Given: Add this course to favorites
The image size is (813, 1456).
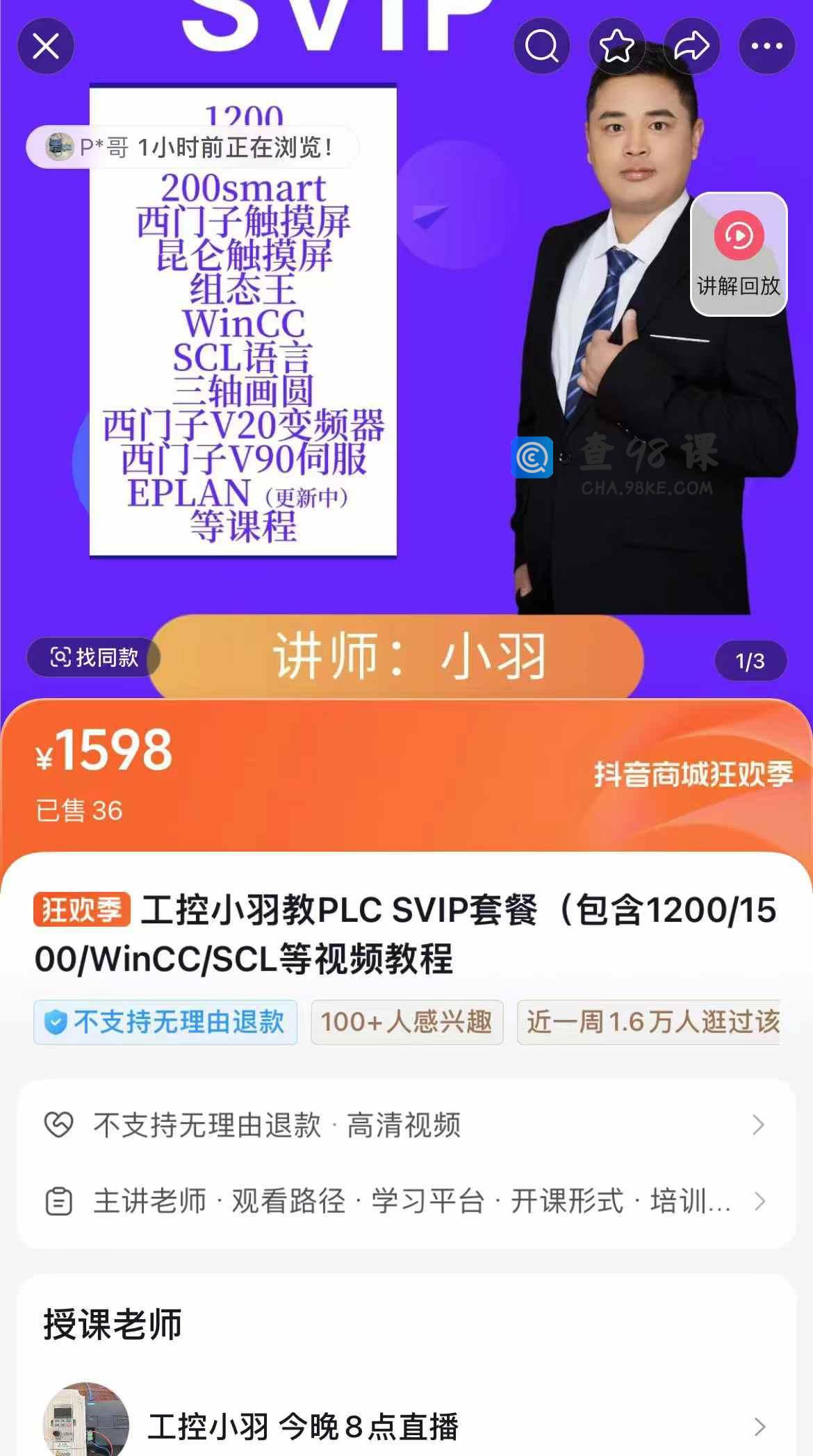Looking at the screenshot, I should [x=616, y=47].
